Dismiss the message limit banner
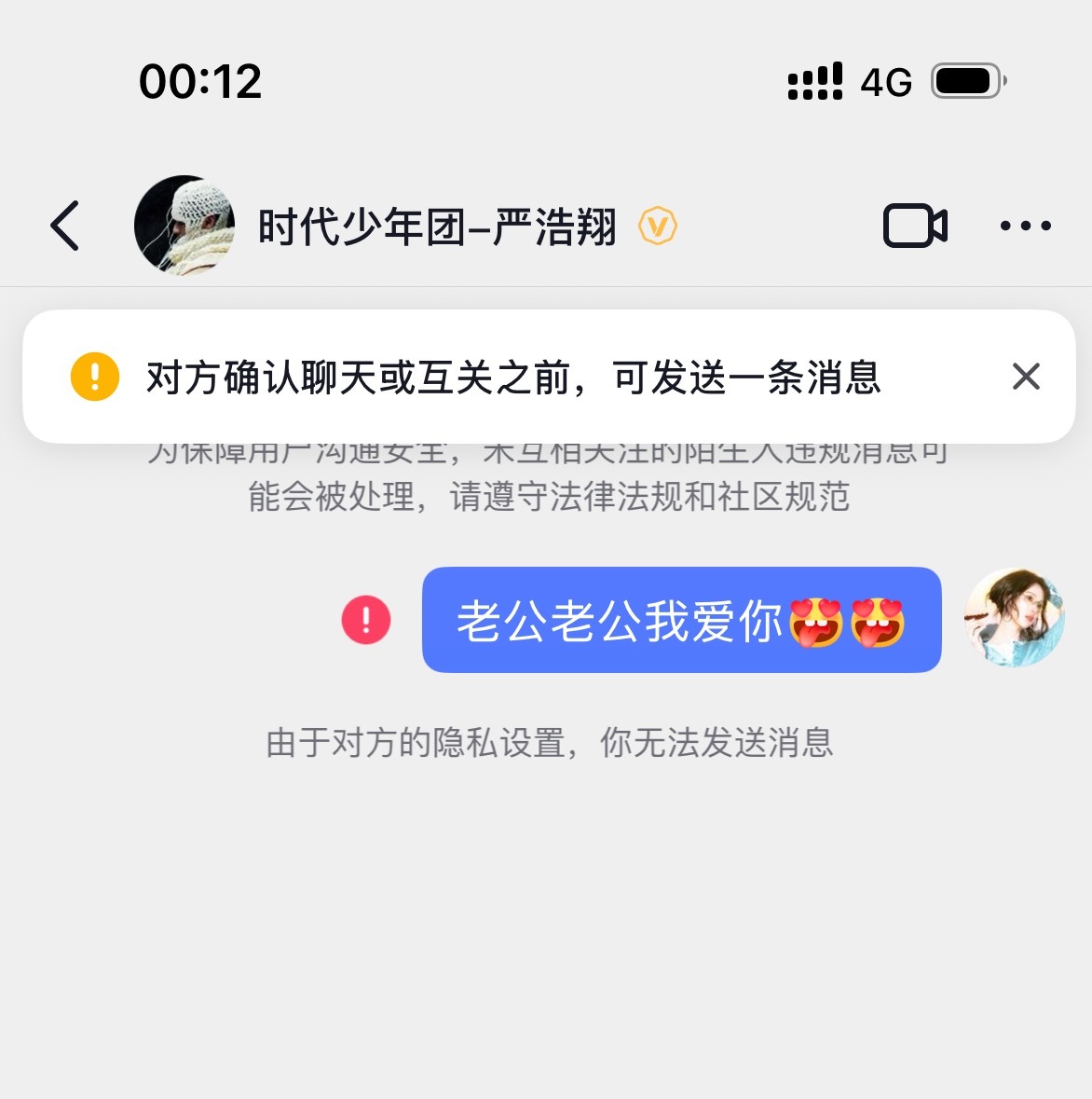The image size is (1092, 1099). [1025, 377]
